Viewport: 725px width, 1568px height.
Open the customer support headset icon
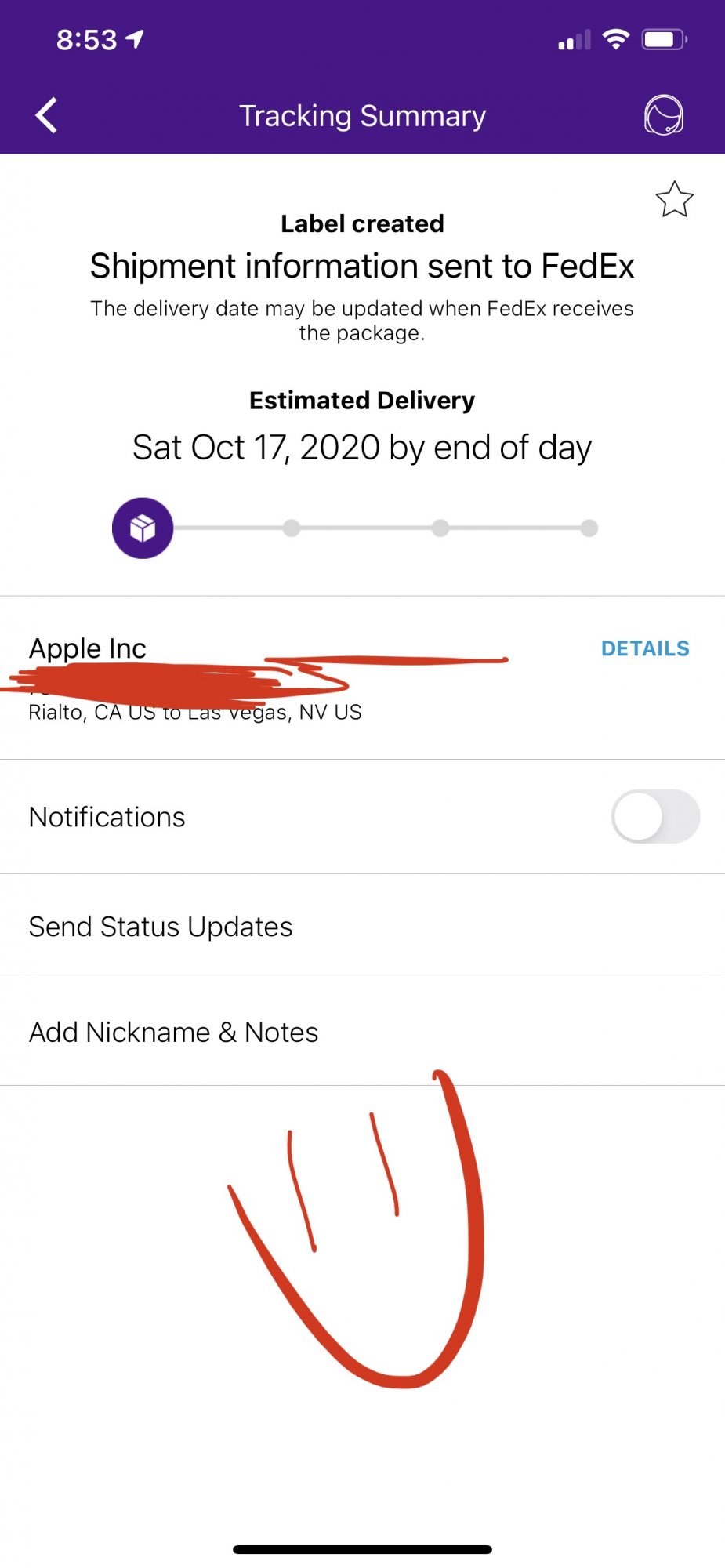663,115
